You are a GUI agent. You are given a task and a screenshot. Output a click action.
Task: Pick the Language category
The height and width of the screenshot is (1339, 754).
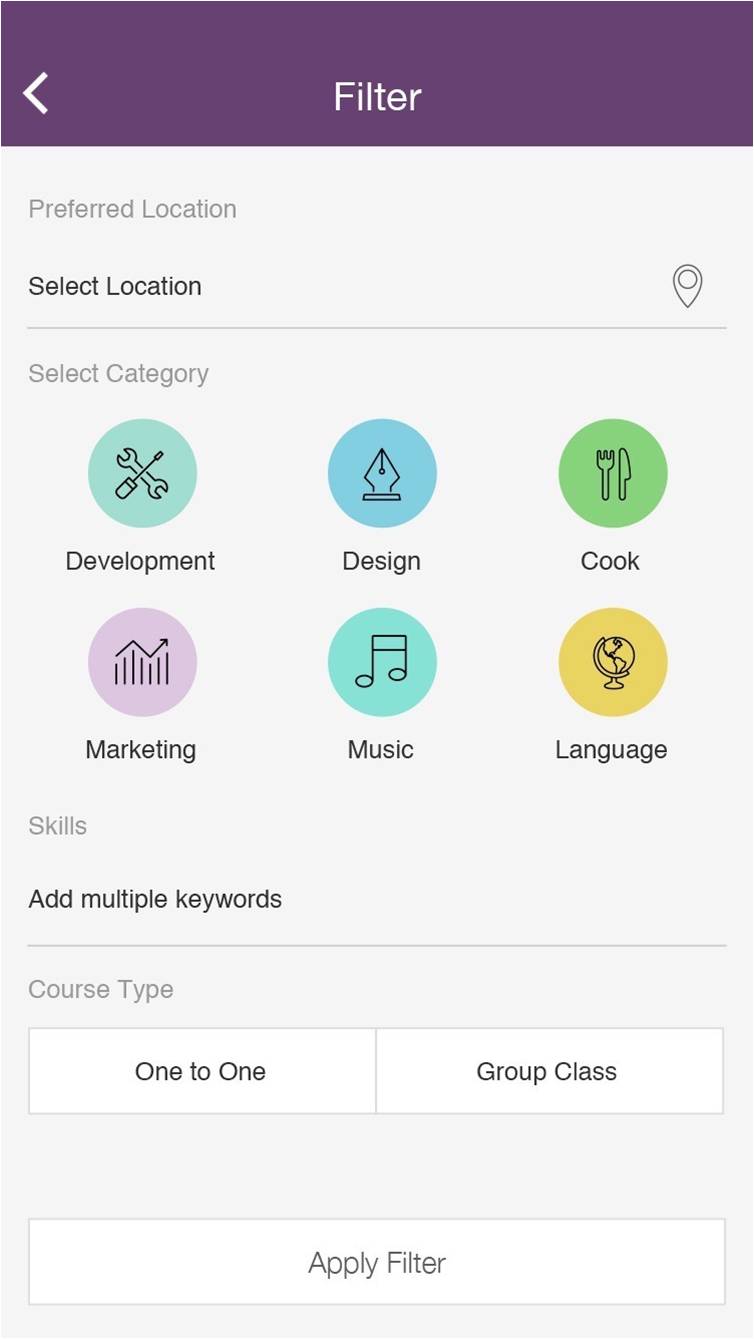(x=612, y=663)
